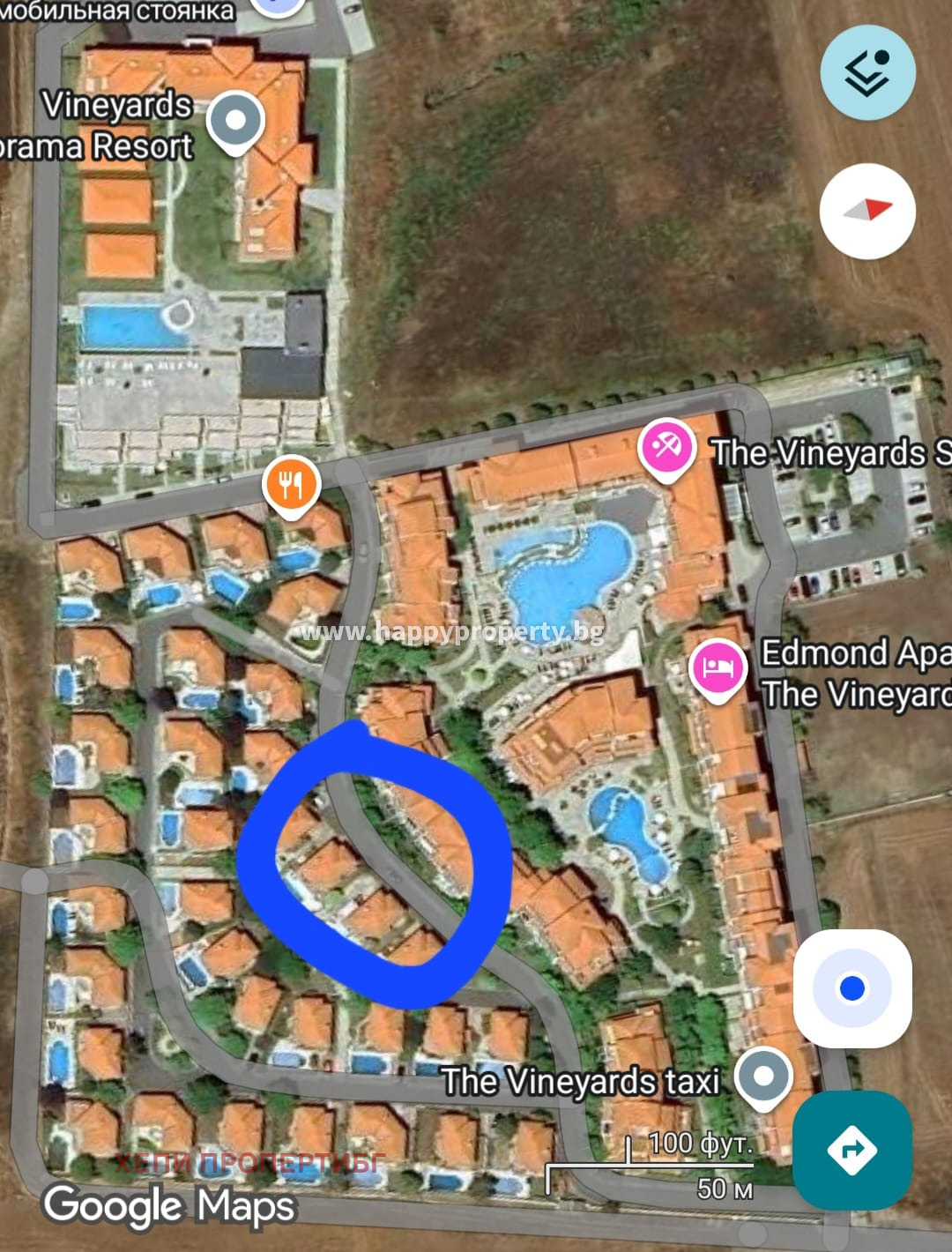This screenshot has width=952, height=1252.
Task: Select the Vineyards Panorama Resort pin
Action: coord(235,121)
